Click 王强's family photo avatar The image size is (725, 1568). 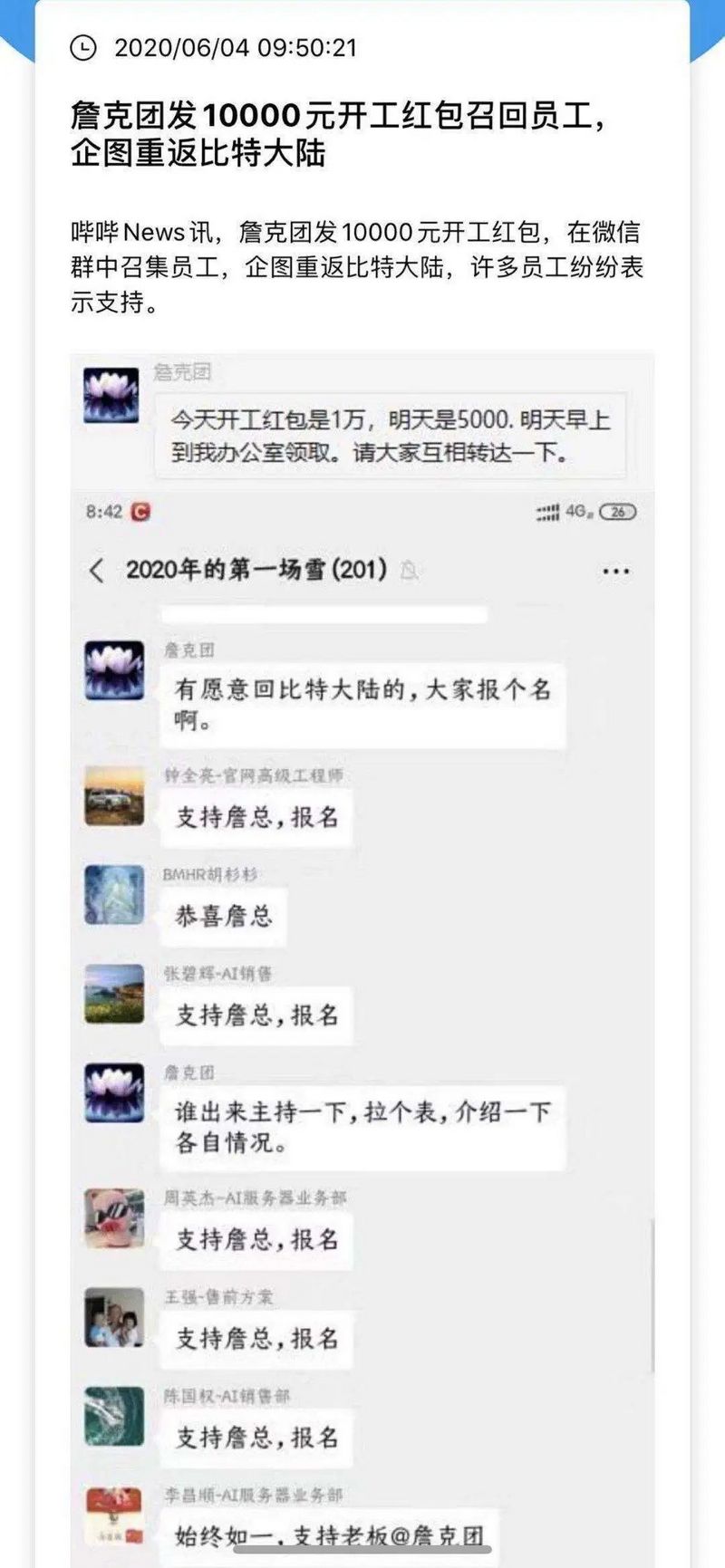pyautogui.click(x=112, y=1319)
